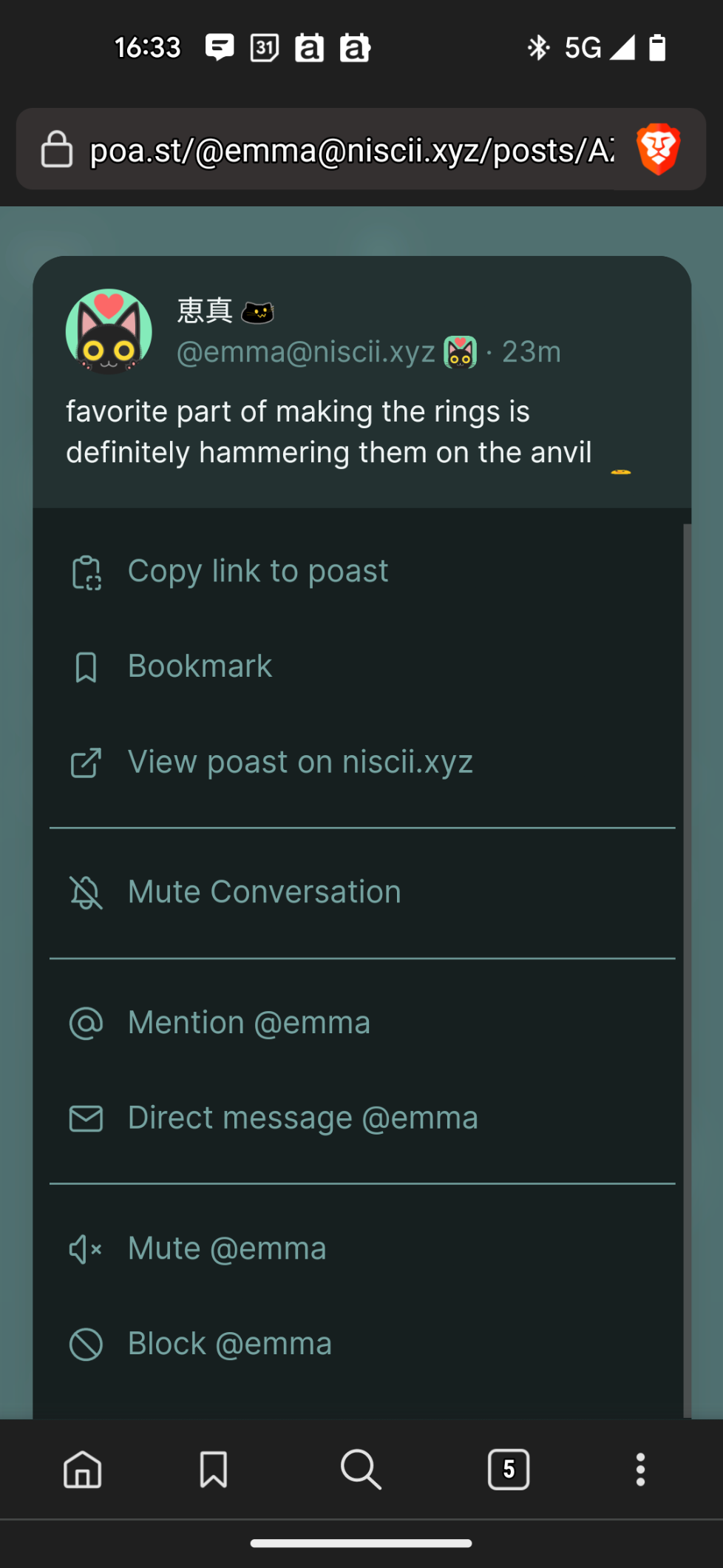Show the 5 open tabs
The width and height of the screenshot is (723, 1568).
coord(509,1469)
